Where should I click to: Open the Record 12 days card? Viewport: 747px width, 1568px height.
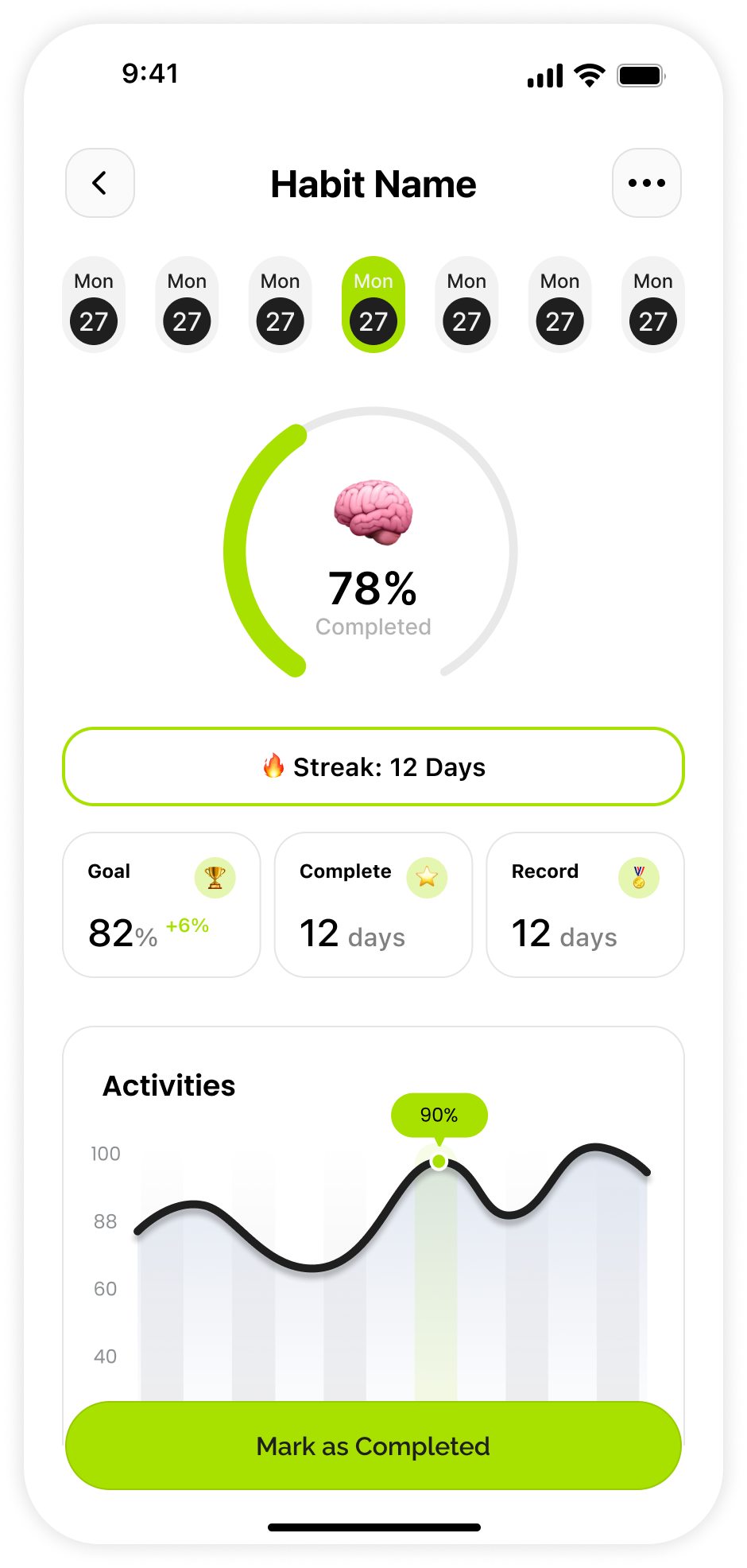pos(586,905)
